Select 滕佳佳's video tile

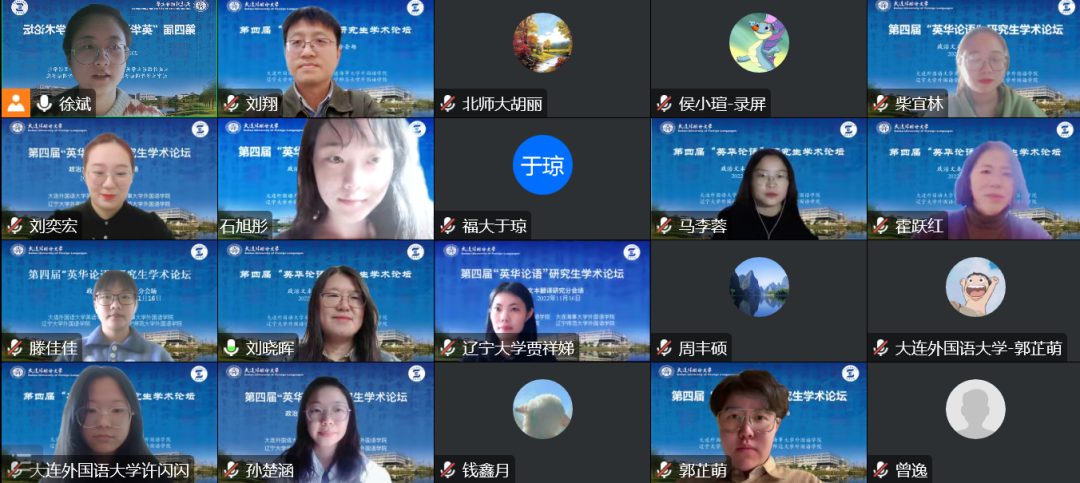108,302
